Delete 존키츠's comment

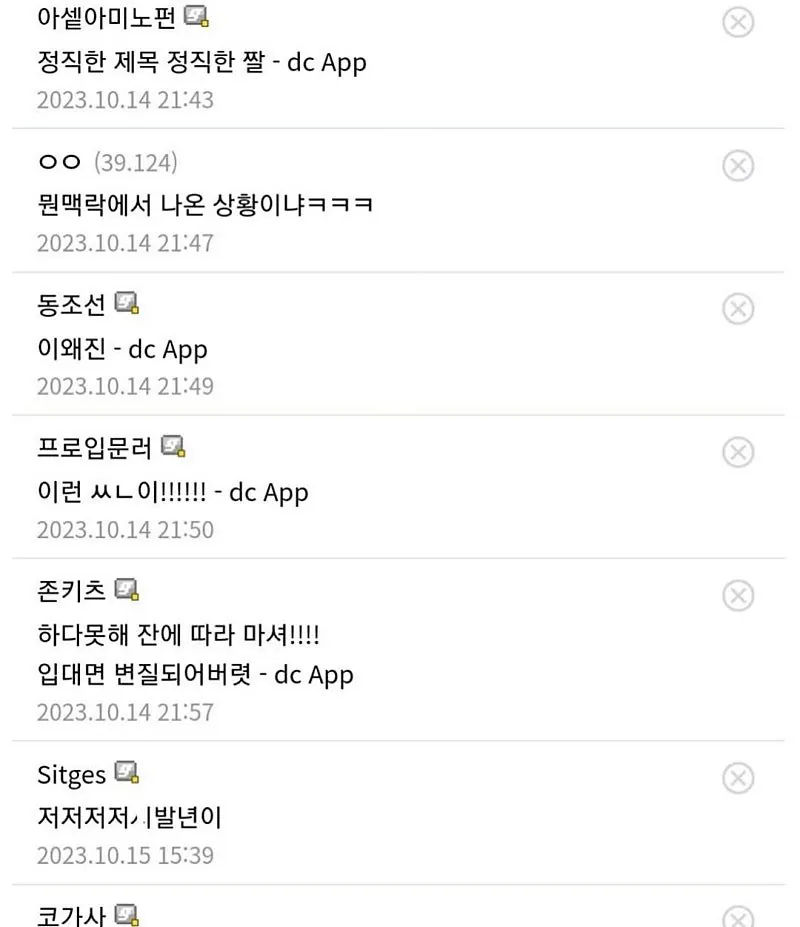[738, 596]
